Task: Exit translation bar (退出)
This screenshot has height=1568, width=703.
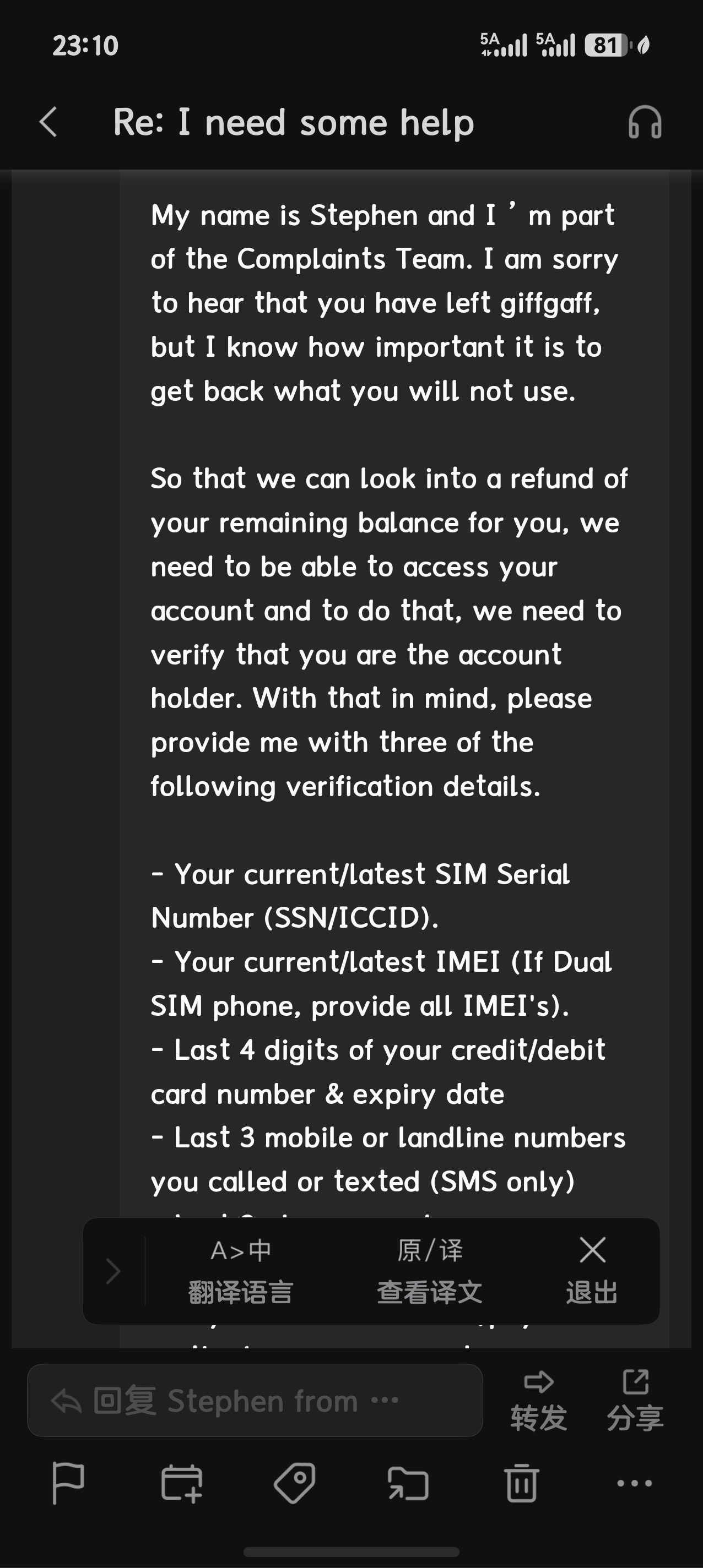Action: [592, 1271]
